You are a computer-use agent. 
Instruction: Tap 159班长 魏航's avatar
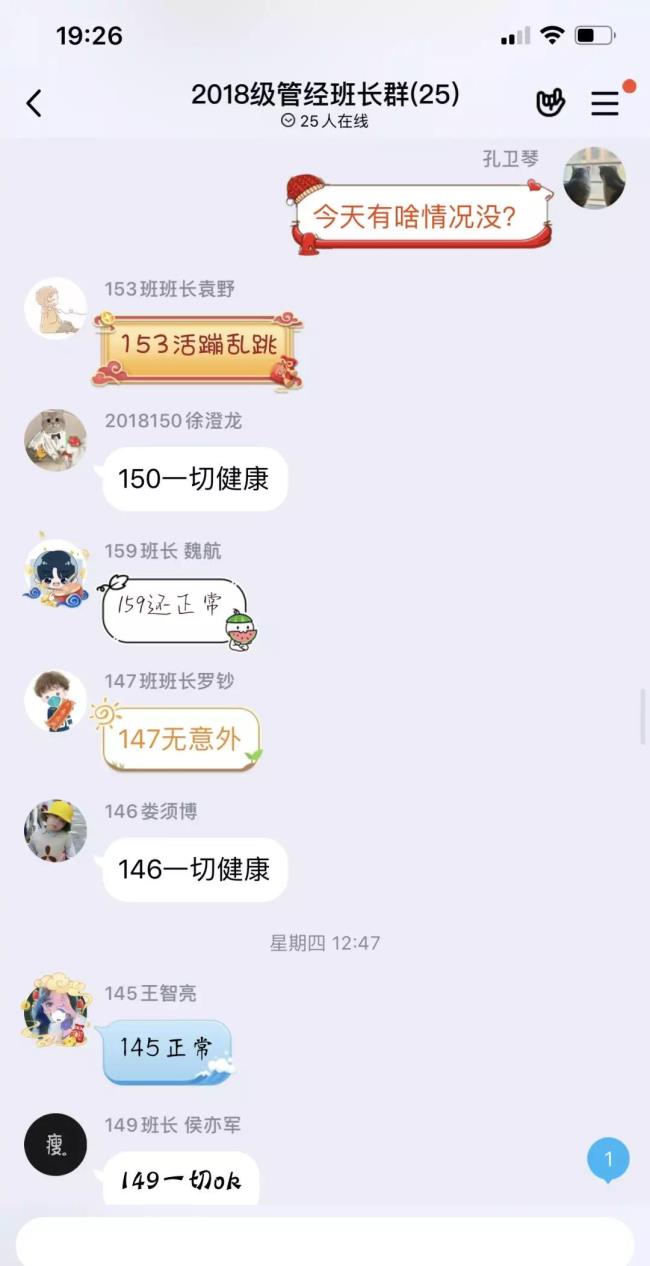pos(55,572)
